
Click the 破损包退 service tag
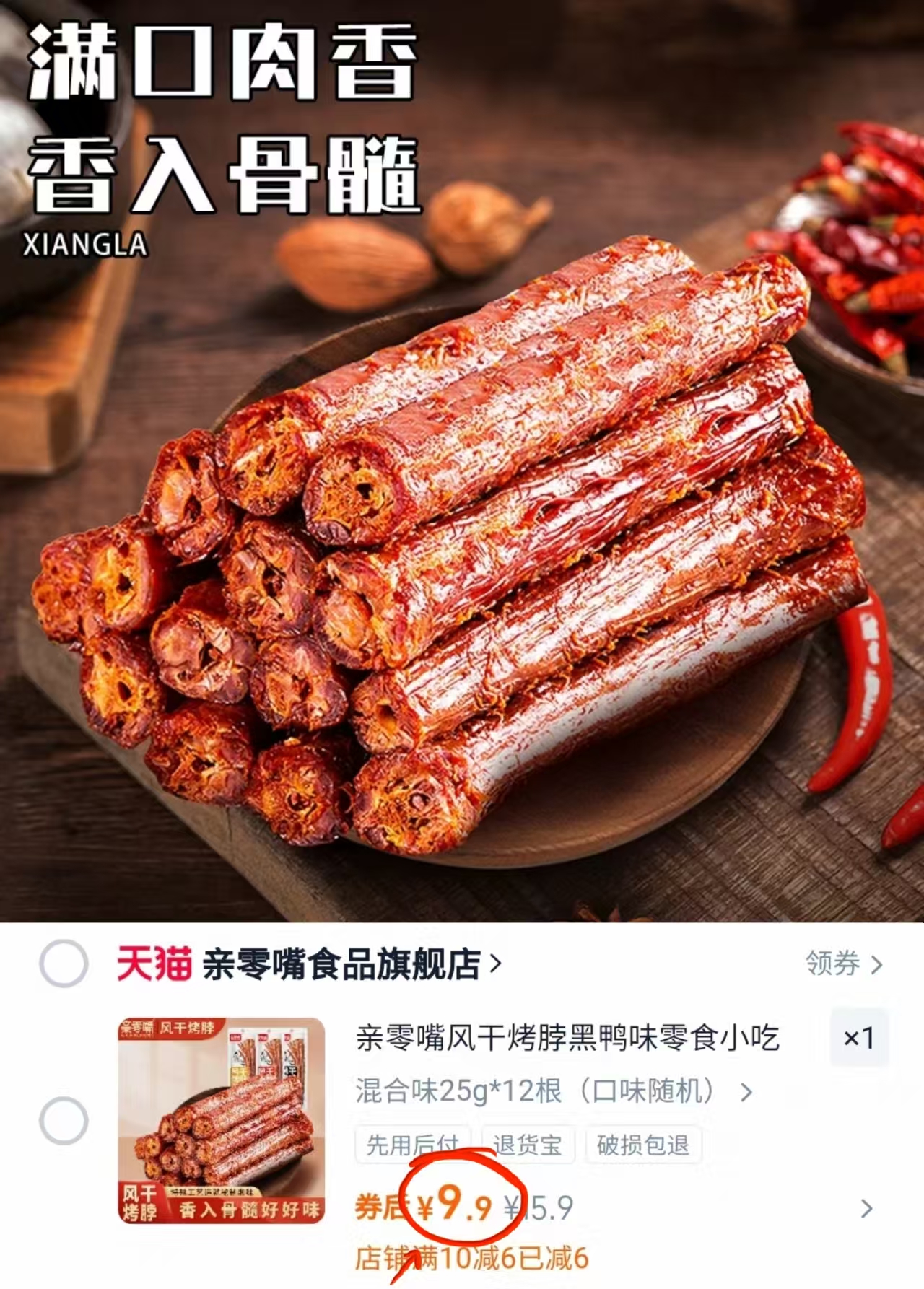[642, 1144]
